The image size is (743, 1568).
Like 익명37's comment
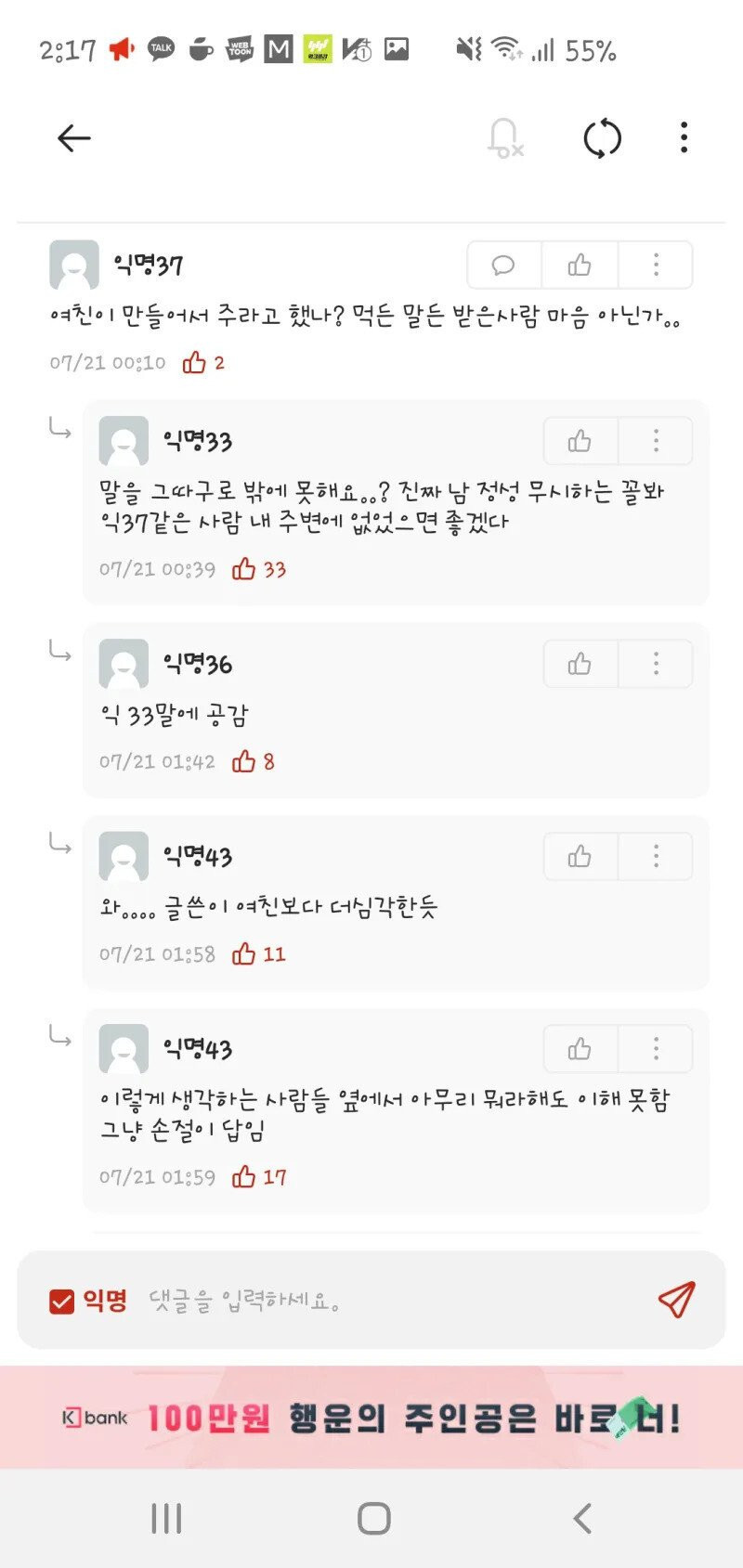click(580, 266)
